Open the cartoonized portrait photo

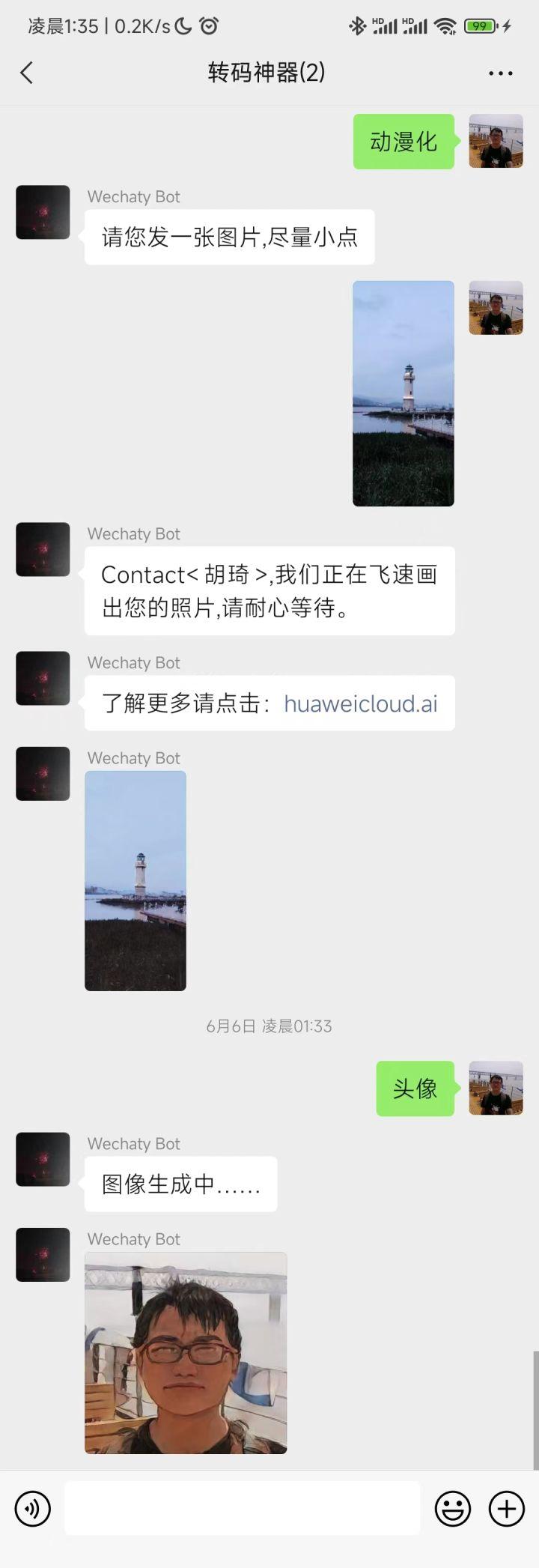pyautogui.click(x=185, y=1352)
